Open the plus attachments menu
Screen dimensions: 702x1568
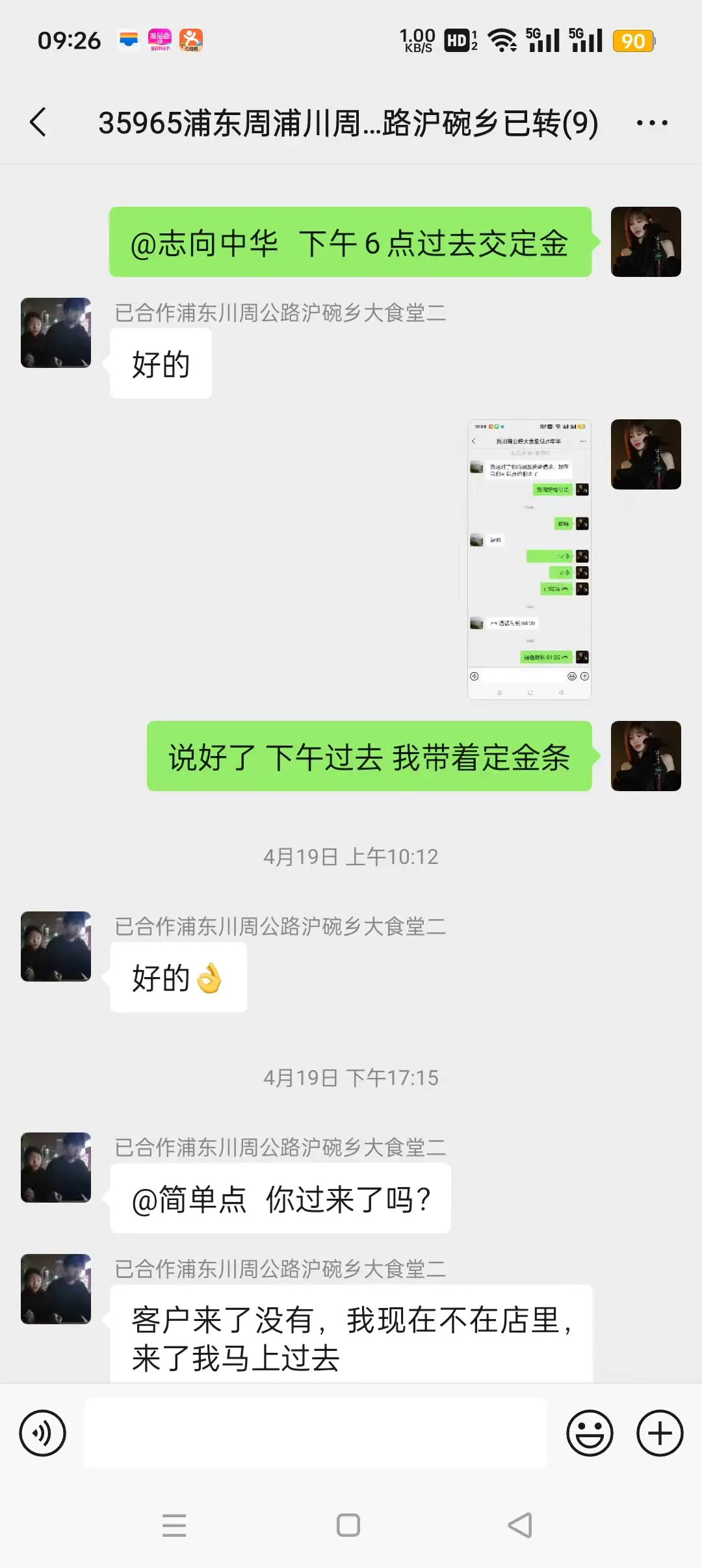[659, 1433]
